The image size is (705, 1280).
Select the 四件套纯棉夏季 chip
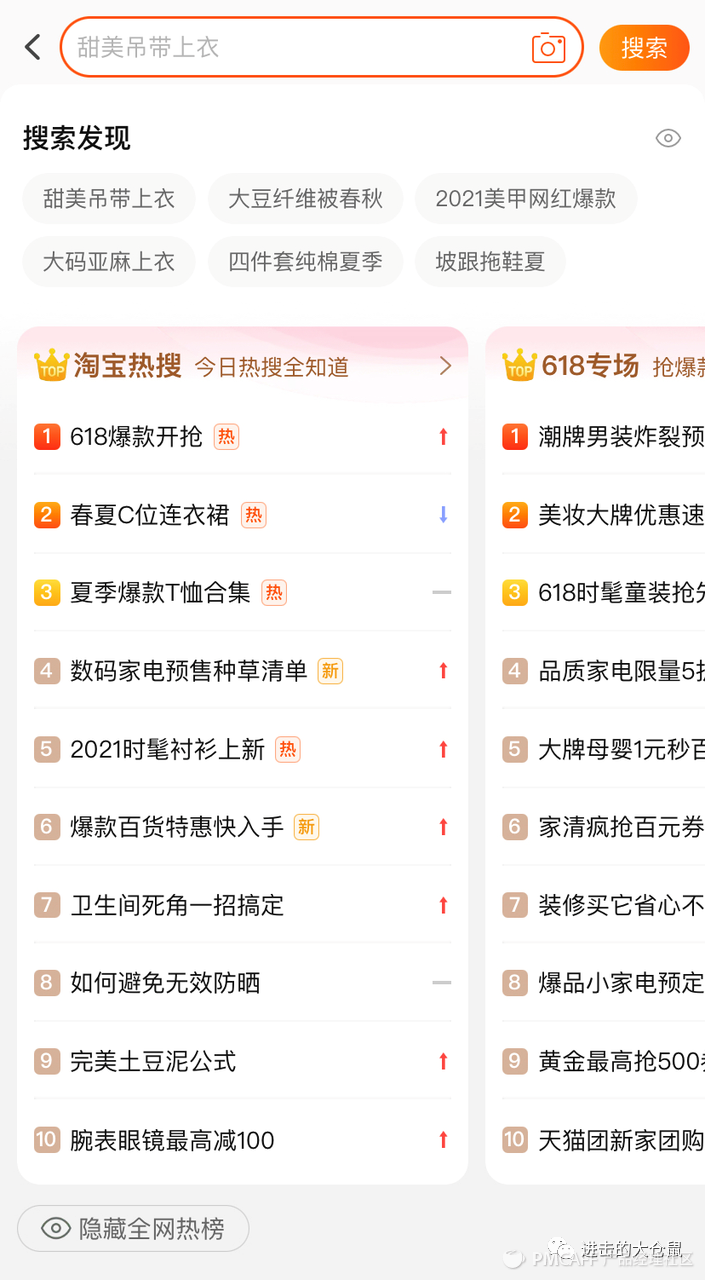click(x=305, y=262)
